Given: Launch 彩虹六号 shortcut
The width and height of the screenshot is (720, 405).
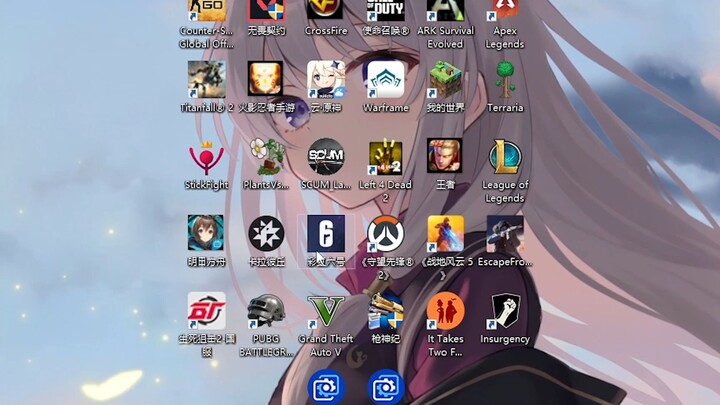Looking at the screenshot, I should click(x=326, y=234).
